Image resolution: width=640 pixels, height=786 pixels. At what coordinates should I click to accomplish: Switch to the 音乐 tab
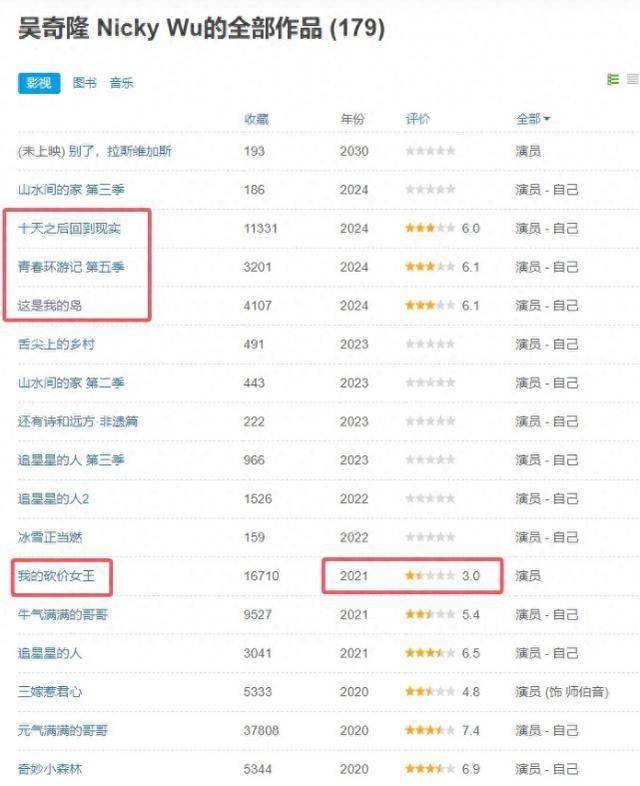121,83
